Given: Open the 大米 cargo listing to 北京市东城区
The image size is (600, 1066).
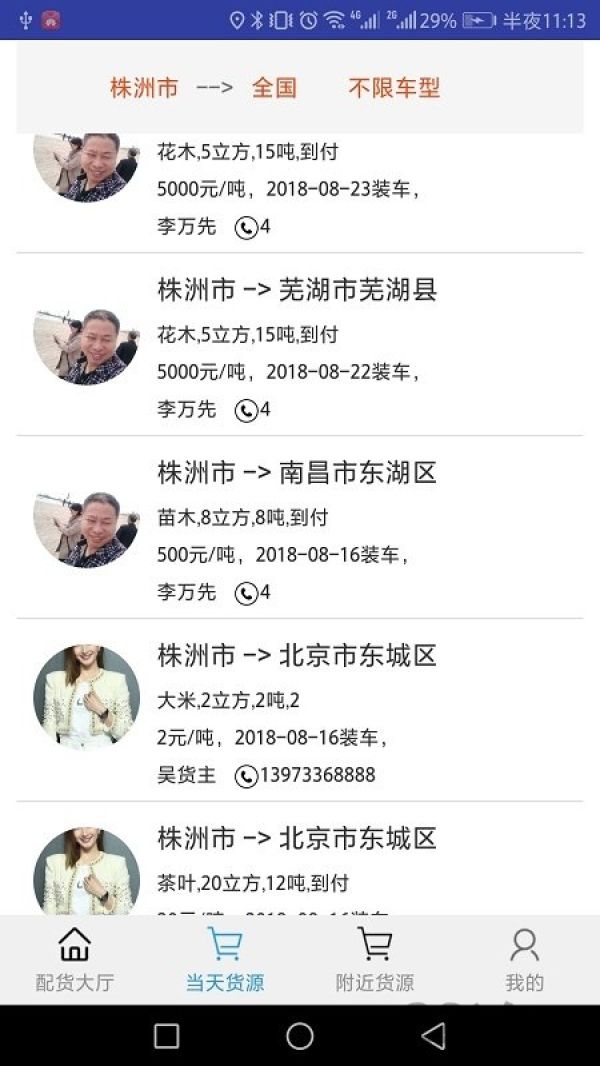Looking at the screenshot, I should click(x=300, y=710).
